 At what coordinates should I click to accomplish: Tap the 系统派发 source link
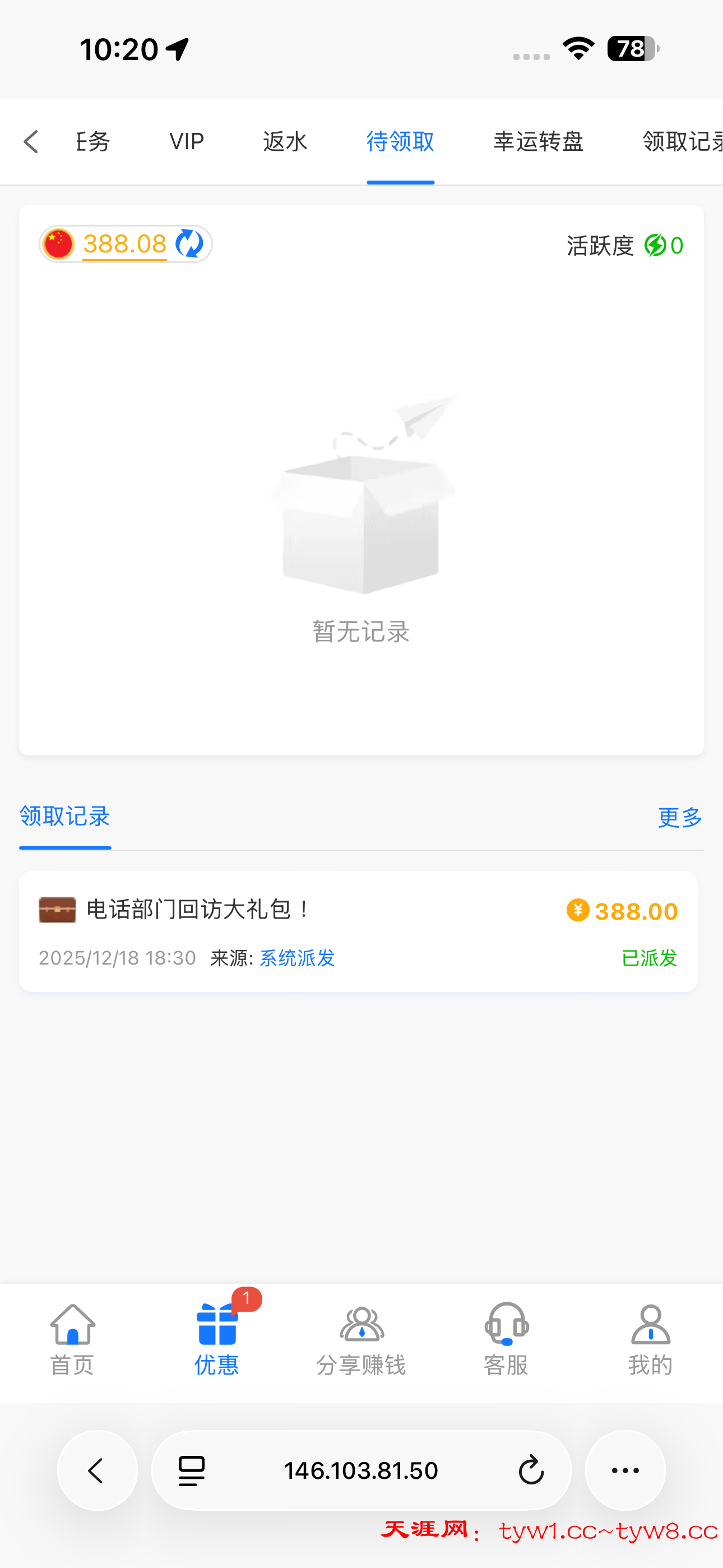click(297, 958)
